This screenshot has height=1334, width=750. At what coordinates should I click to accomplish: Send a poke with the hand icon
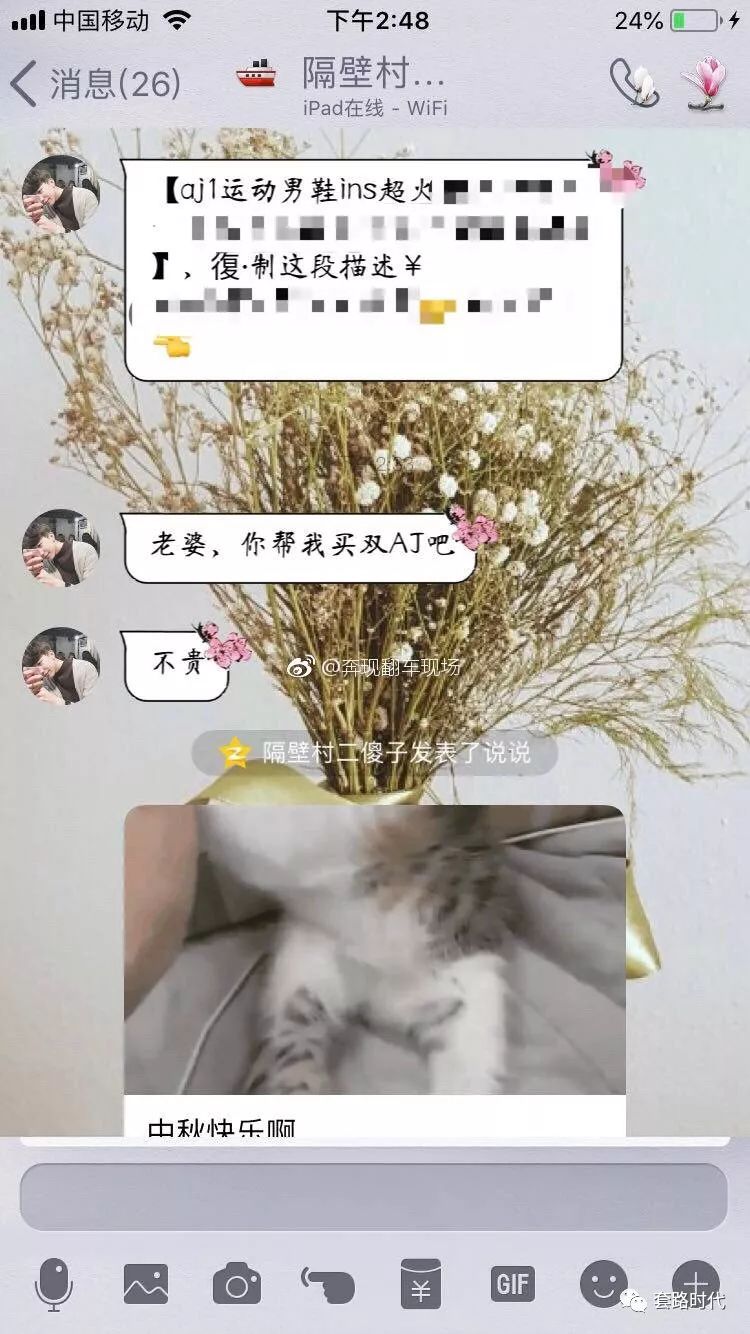click(x=328, y=1284)
